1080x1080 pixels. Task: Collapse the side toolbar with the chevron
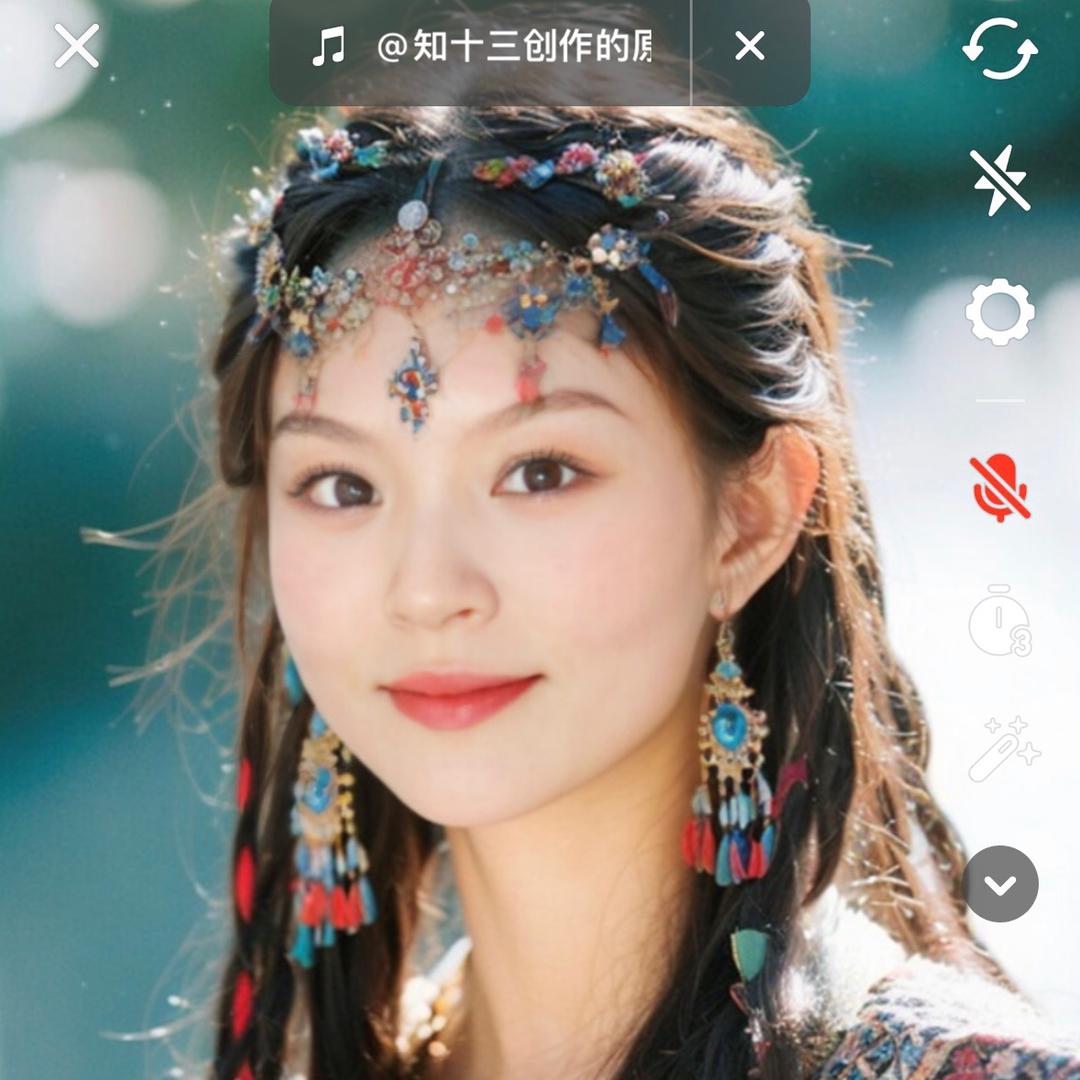1000,884
